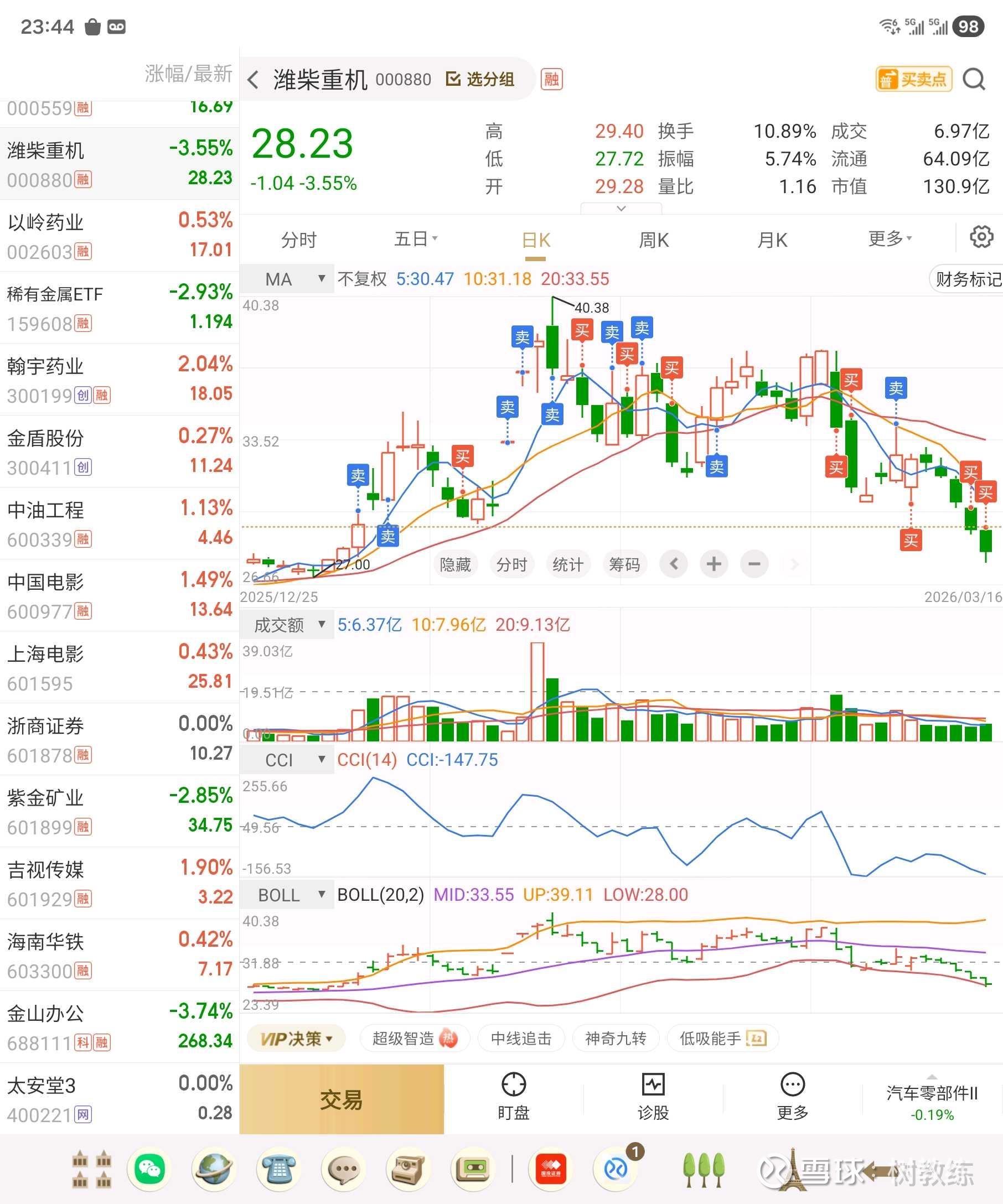Open the 交易 trade button
Image resolution: width=1003 pixels, height=1204 pixels.
[341, 1099]
